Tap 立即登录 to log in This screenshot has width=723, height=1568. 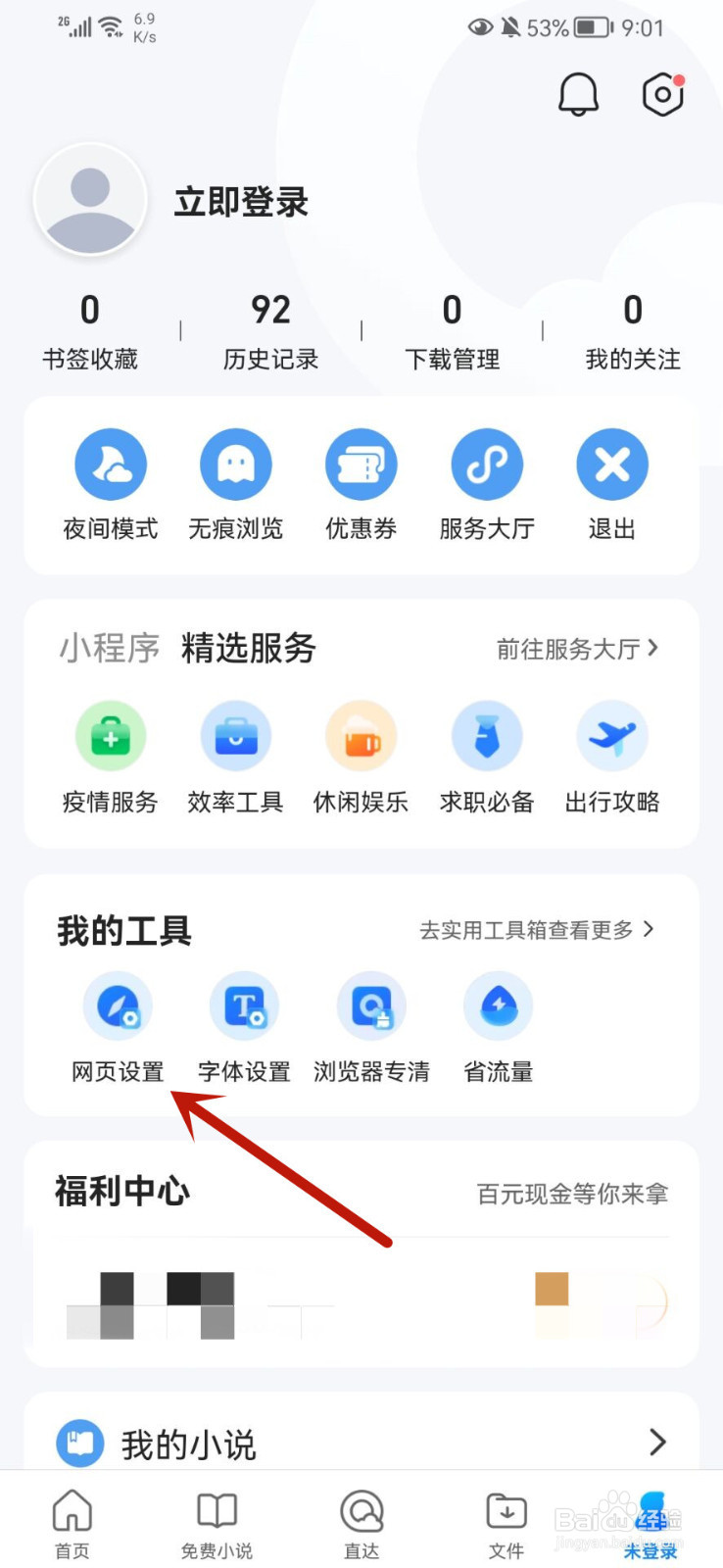tap(241, 202)
